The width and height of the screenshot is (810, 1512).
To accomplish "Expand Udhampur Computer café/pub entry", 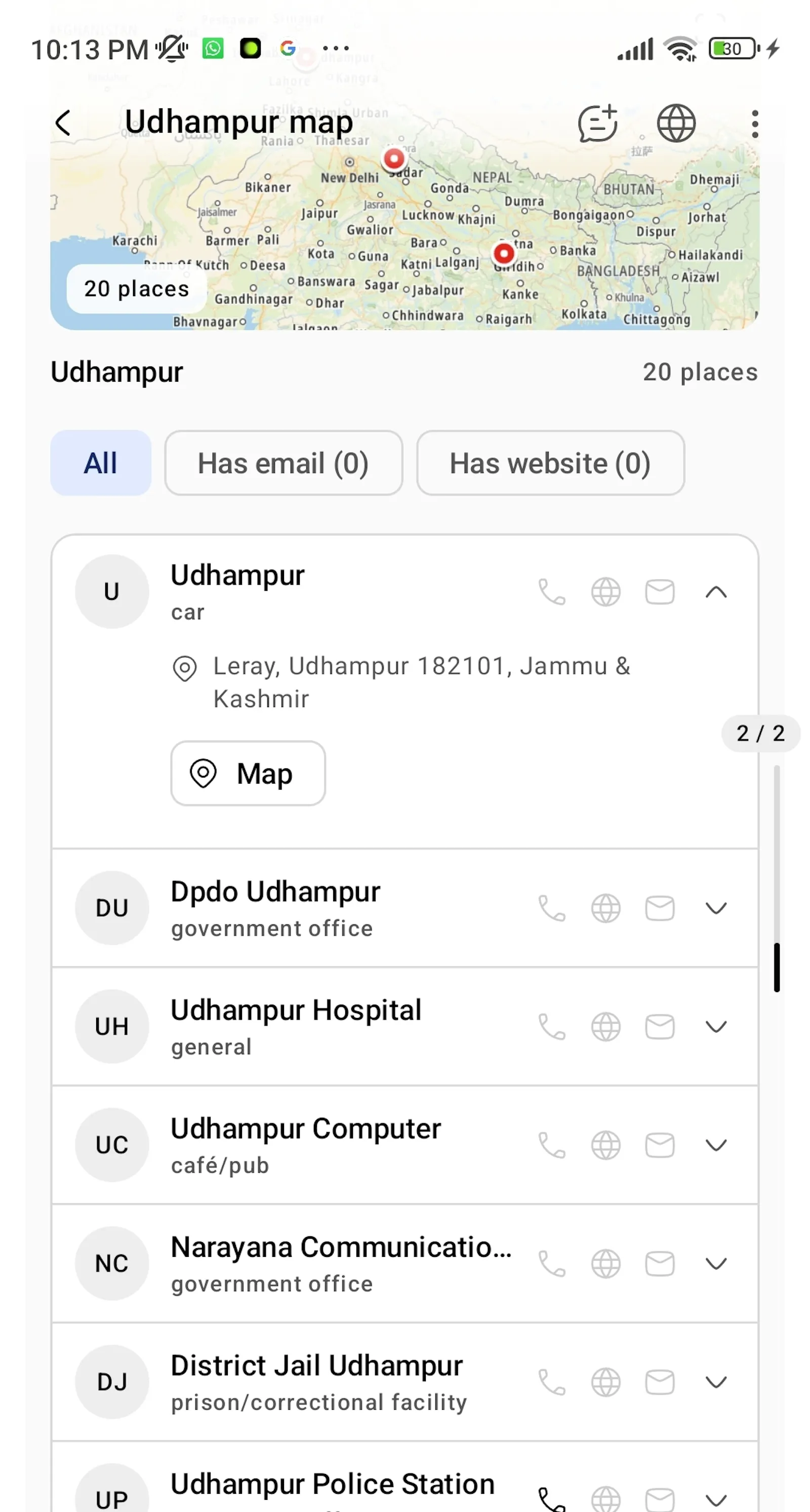I will point(716,1145).
